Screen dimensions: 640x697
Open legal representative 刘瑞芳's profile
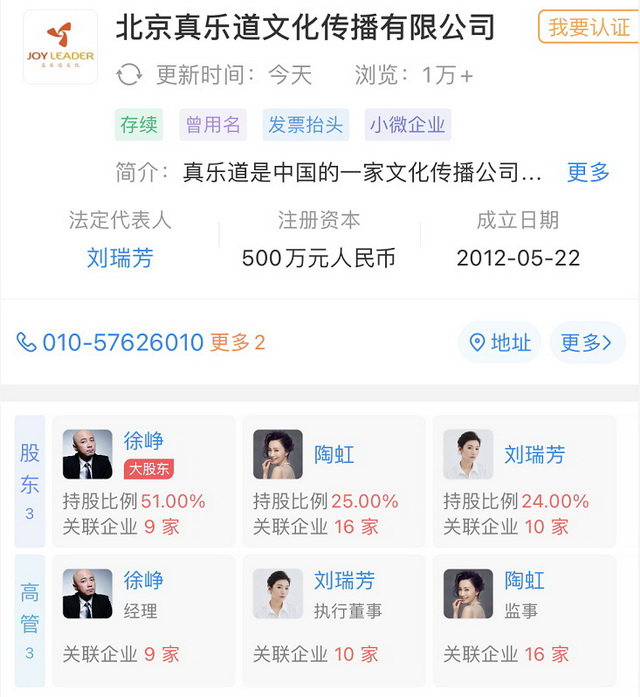(x=120, y=258)
